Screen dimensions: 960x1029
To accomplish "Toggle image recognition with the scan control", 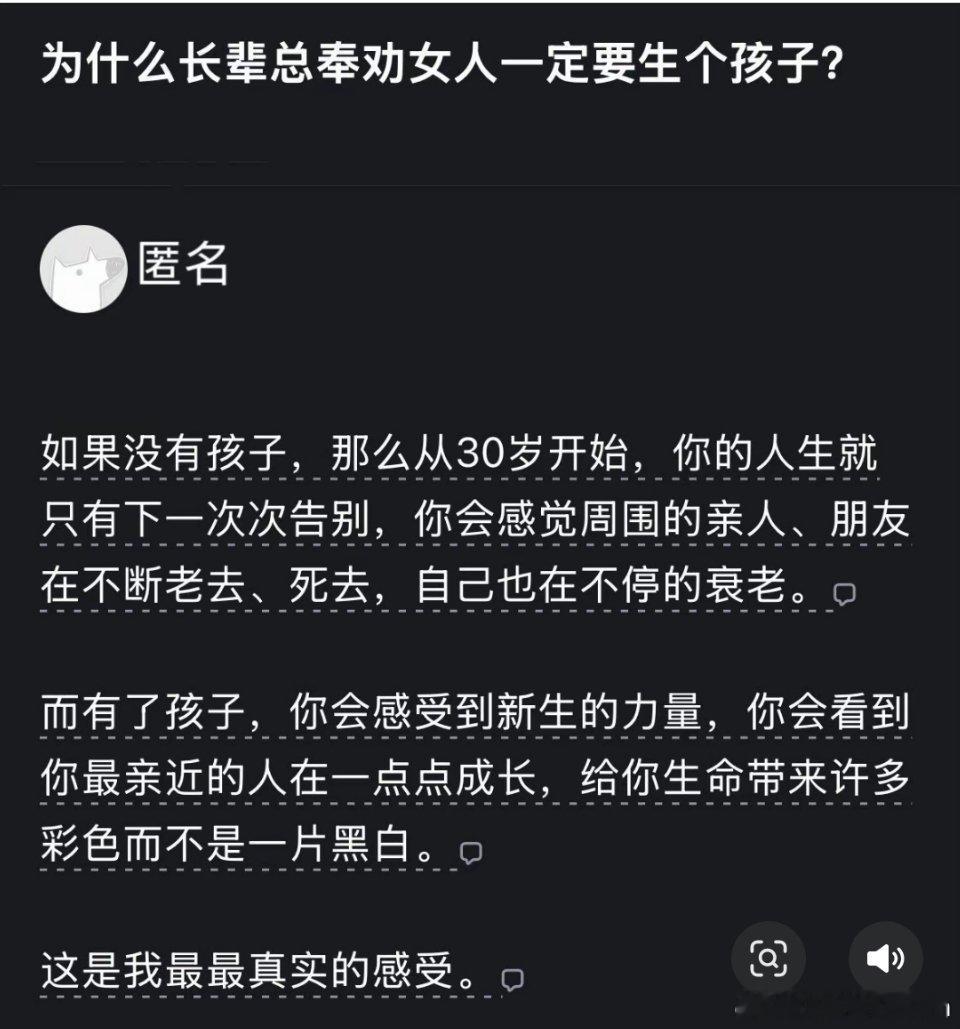I will pyautogui.click(x=767, y=958).
